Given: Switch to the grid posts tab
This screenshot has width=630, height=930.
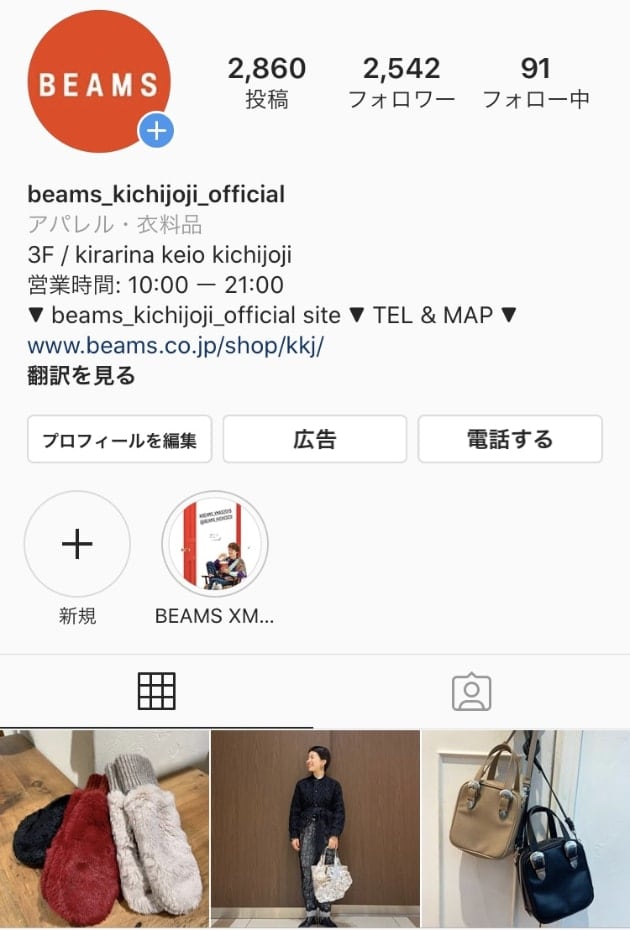Looking at the screenshot, I should click(x=157, y=691).
